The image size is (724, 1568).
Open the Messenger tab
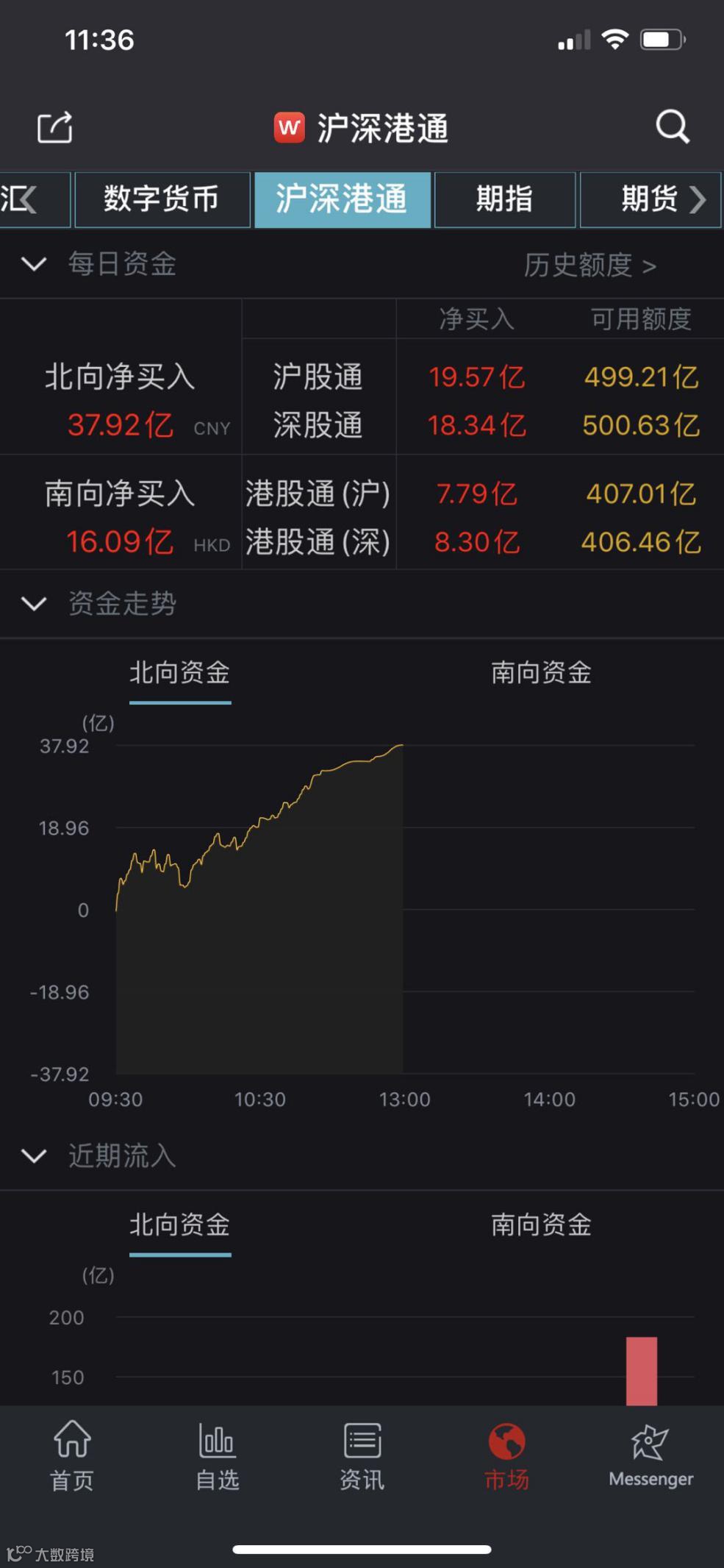pos(650,1456)
